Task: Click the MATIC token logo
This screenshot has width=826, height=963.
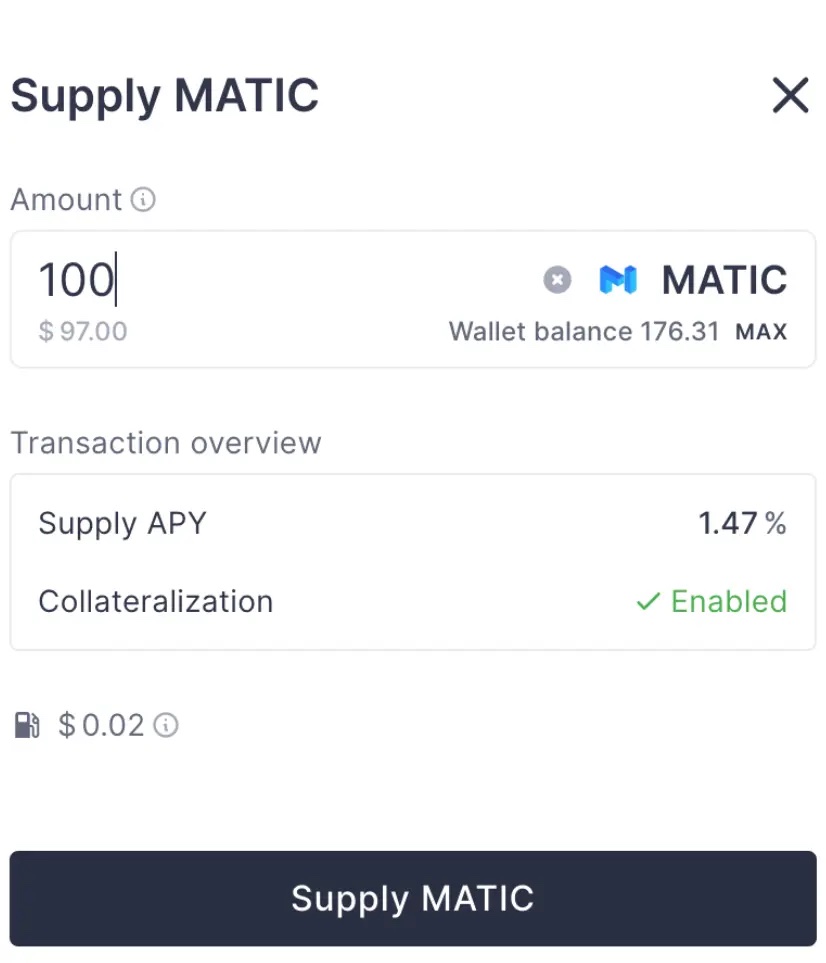Action: (620, 280)
